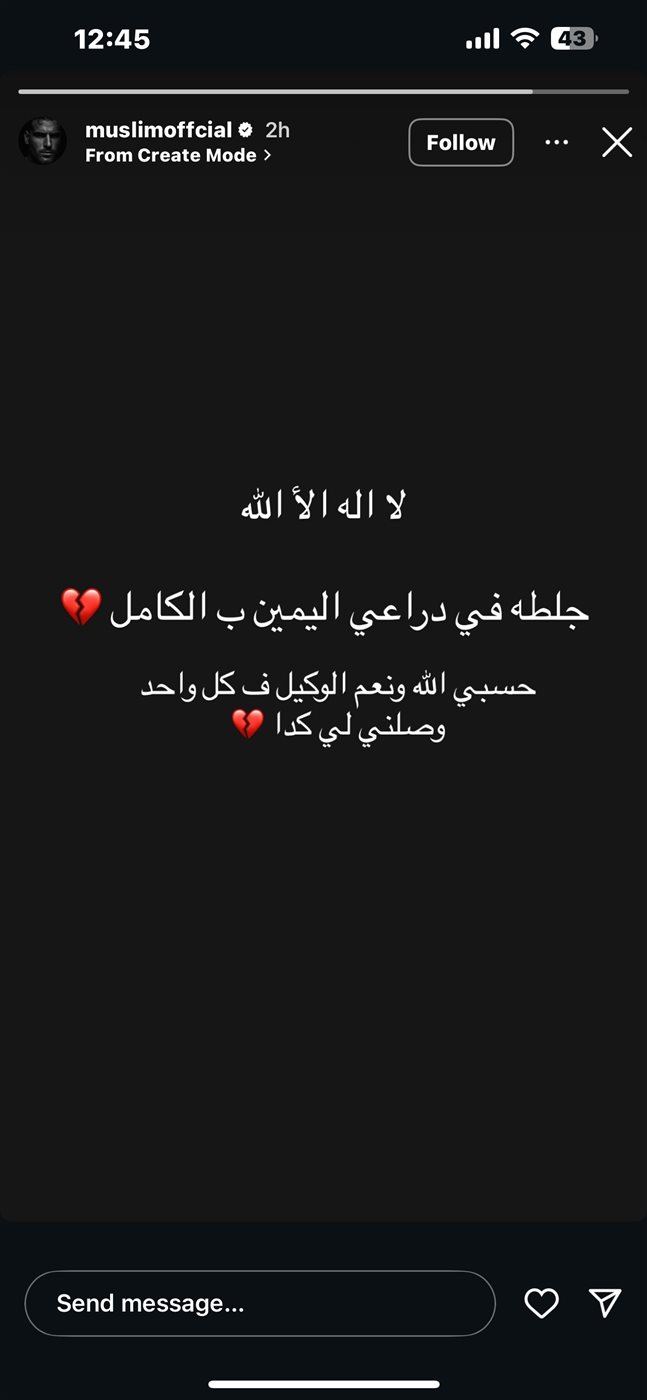Screen dimensions: 647x1400
Task: Like this story with the heart
Action: (x=541, y=1302)
